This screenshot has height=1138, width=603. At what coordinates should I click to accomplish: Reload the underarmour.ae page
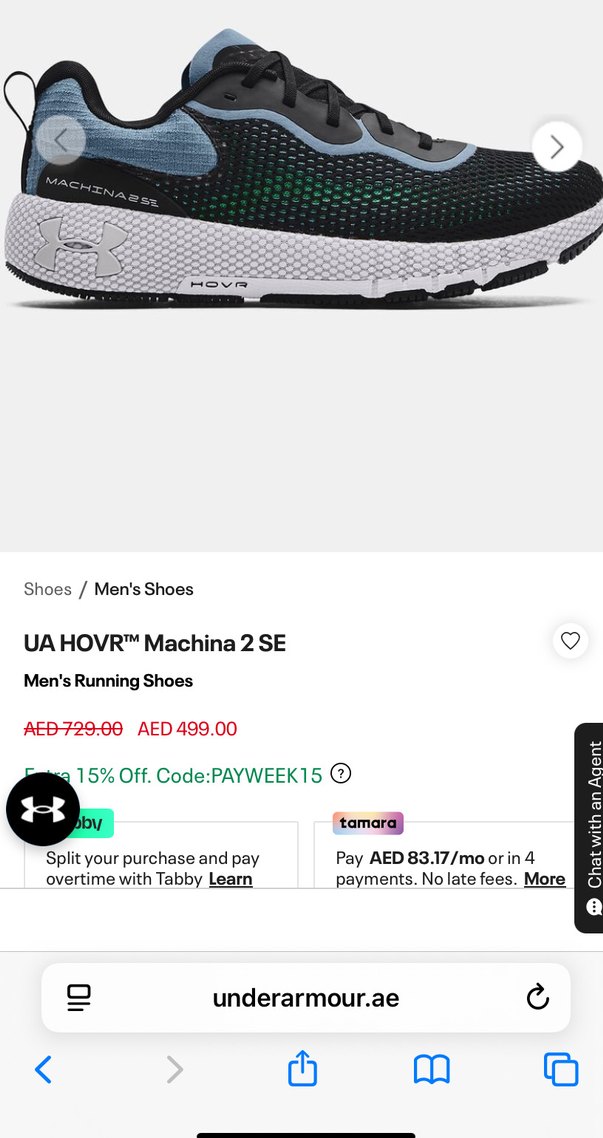(537, 997)
